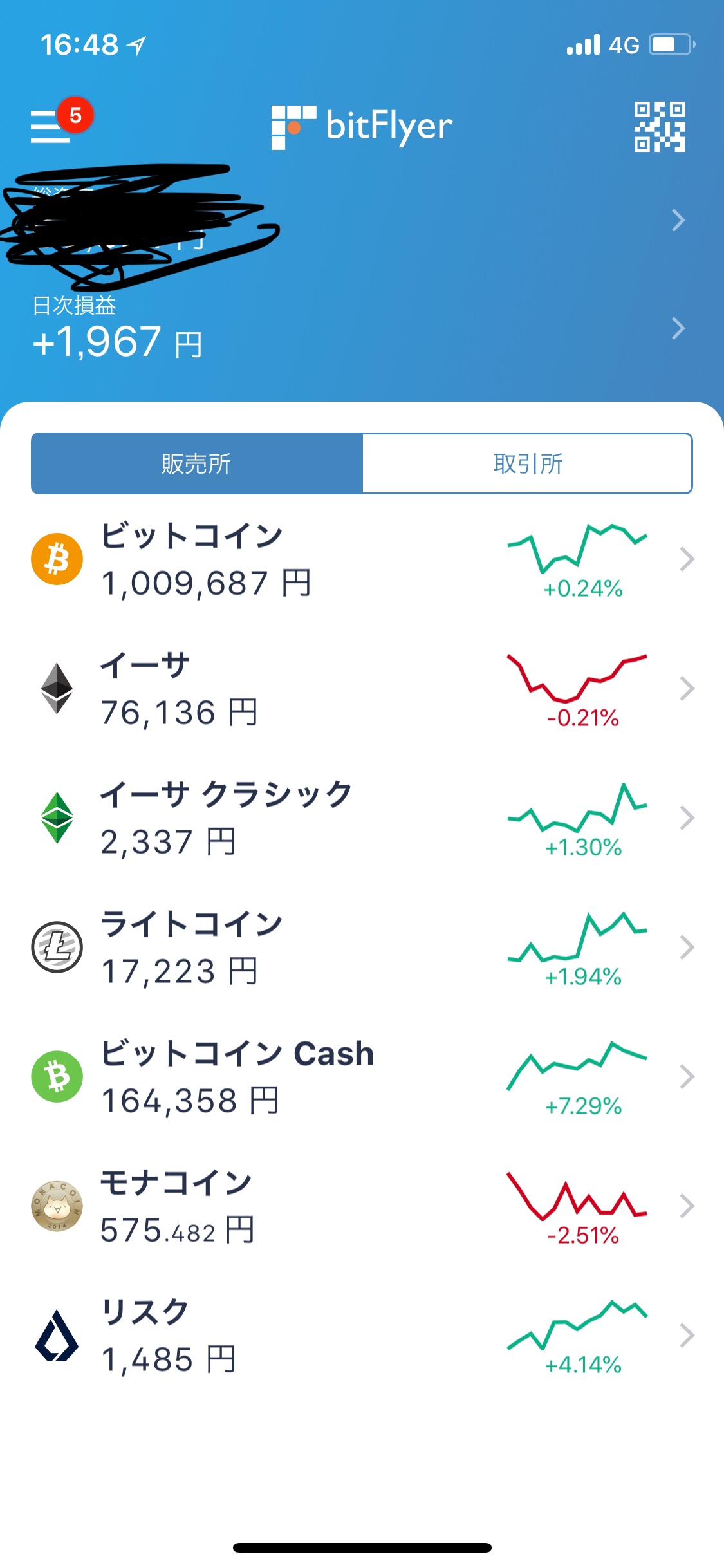Open the ビットコイン row

pos(362,559)
